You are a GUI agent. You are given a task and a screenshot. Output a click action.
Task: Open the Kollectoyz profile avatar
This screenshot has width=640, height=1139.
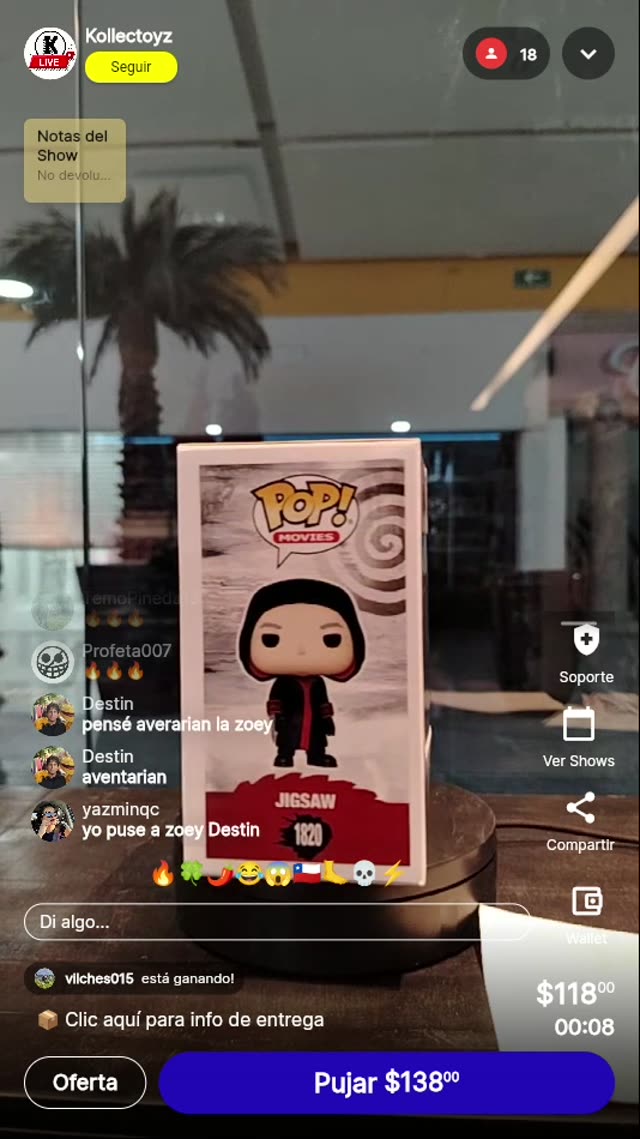[x=50, y=54]
